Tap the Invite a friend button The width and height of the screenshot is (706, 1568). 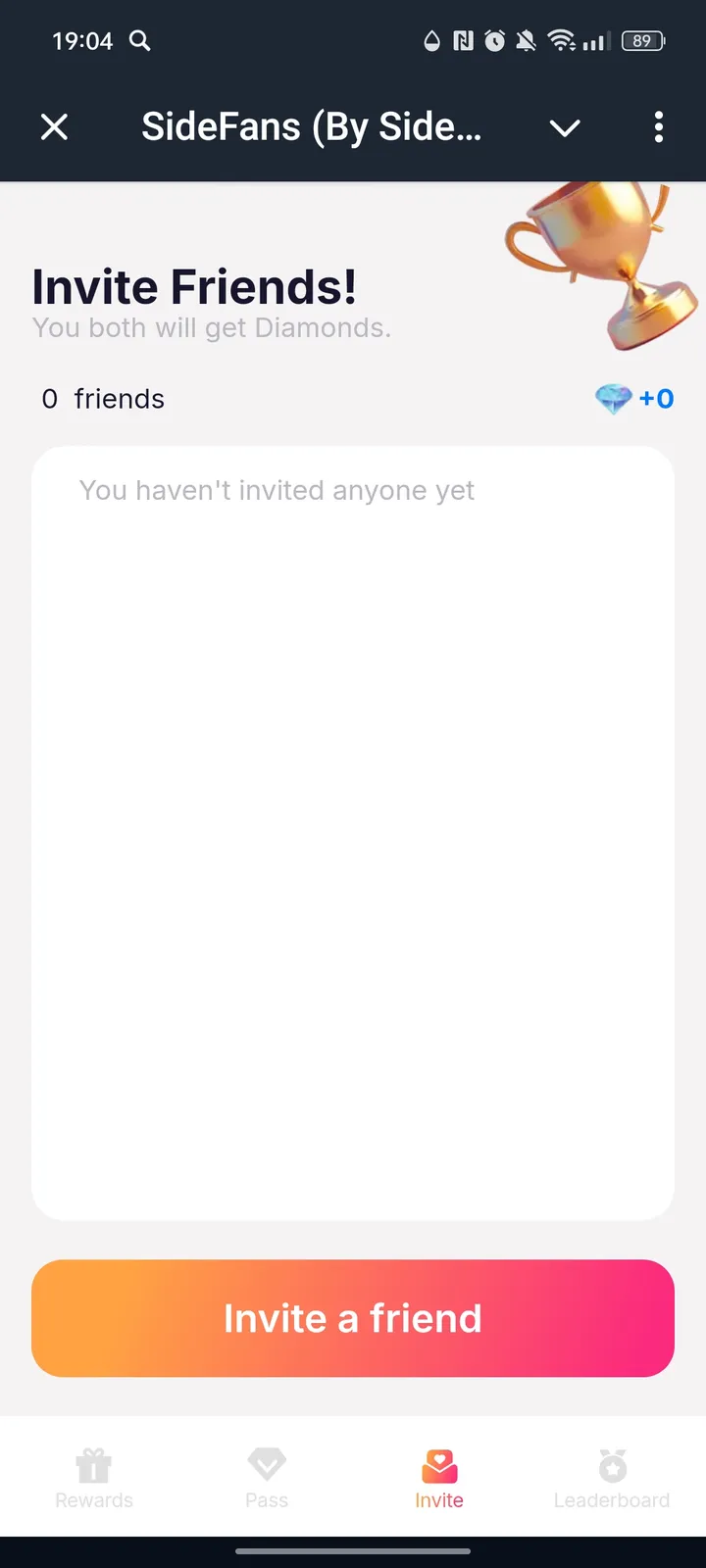point(353,1317)
